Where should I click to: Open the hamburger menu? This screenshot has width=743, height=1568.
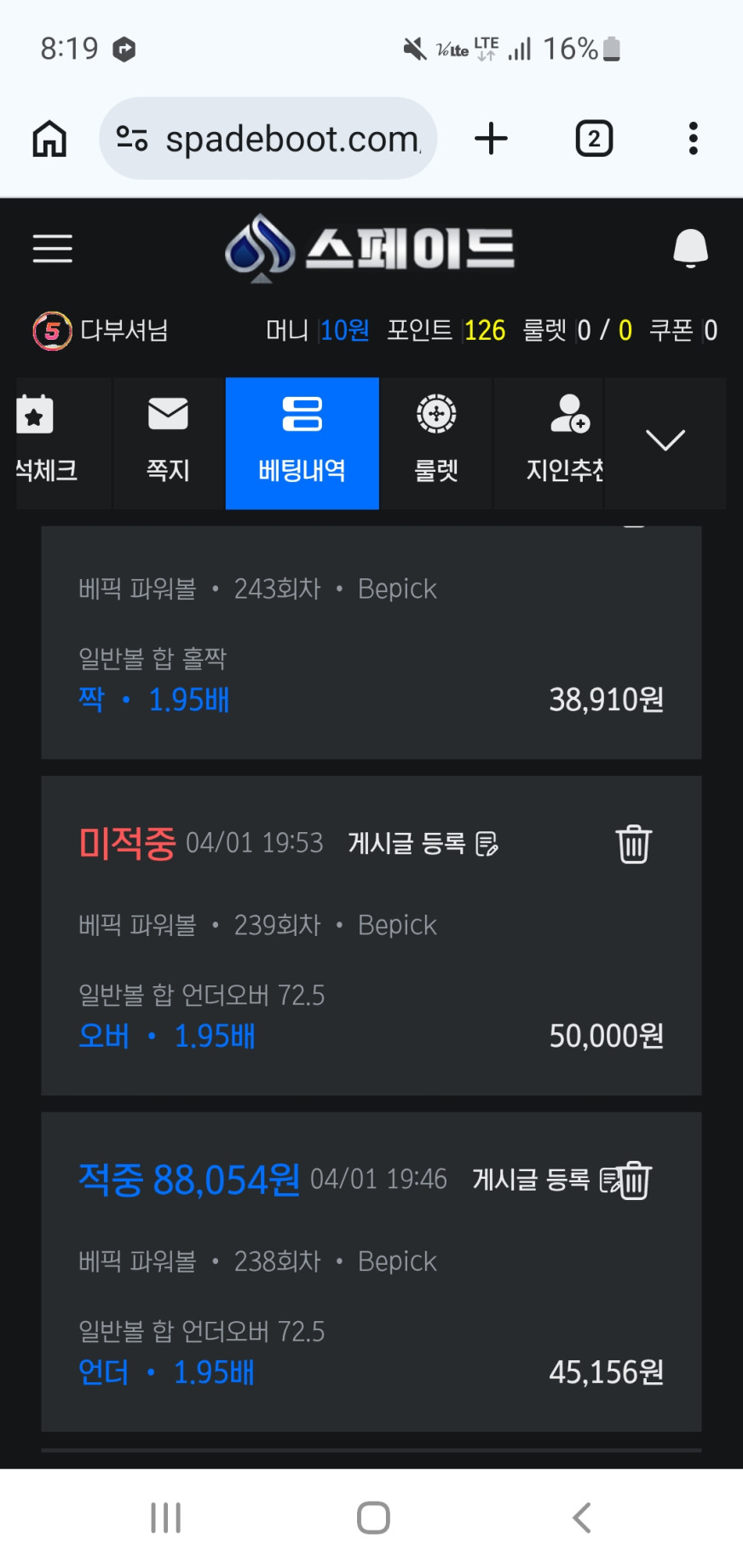click(52, 249)
